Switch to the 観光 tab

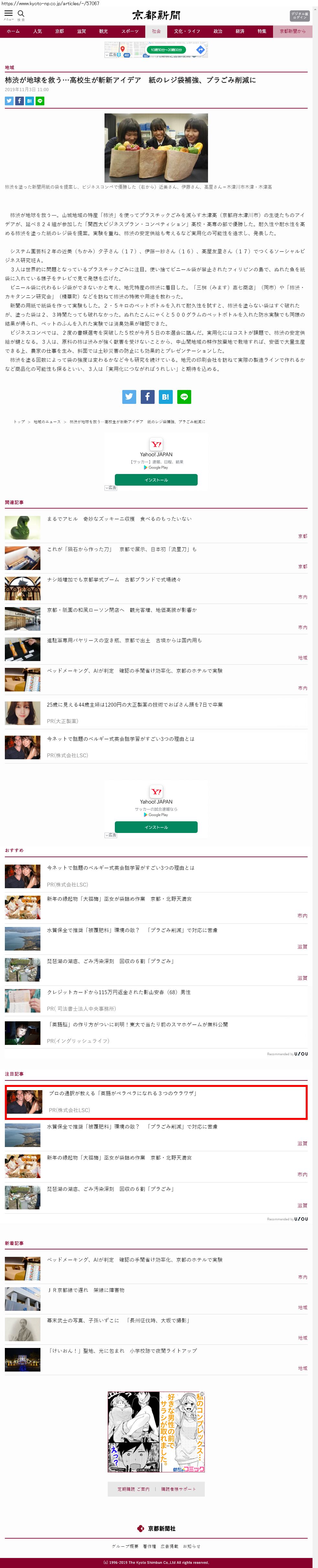[104, 31]
